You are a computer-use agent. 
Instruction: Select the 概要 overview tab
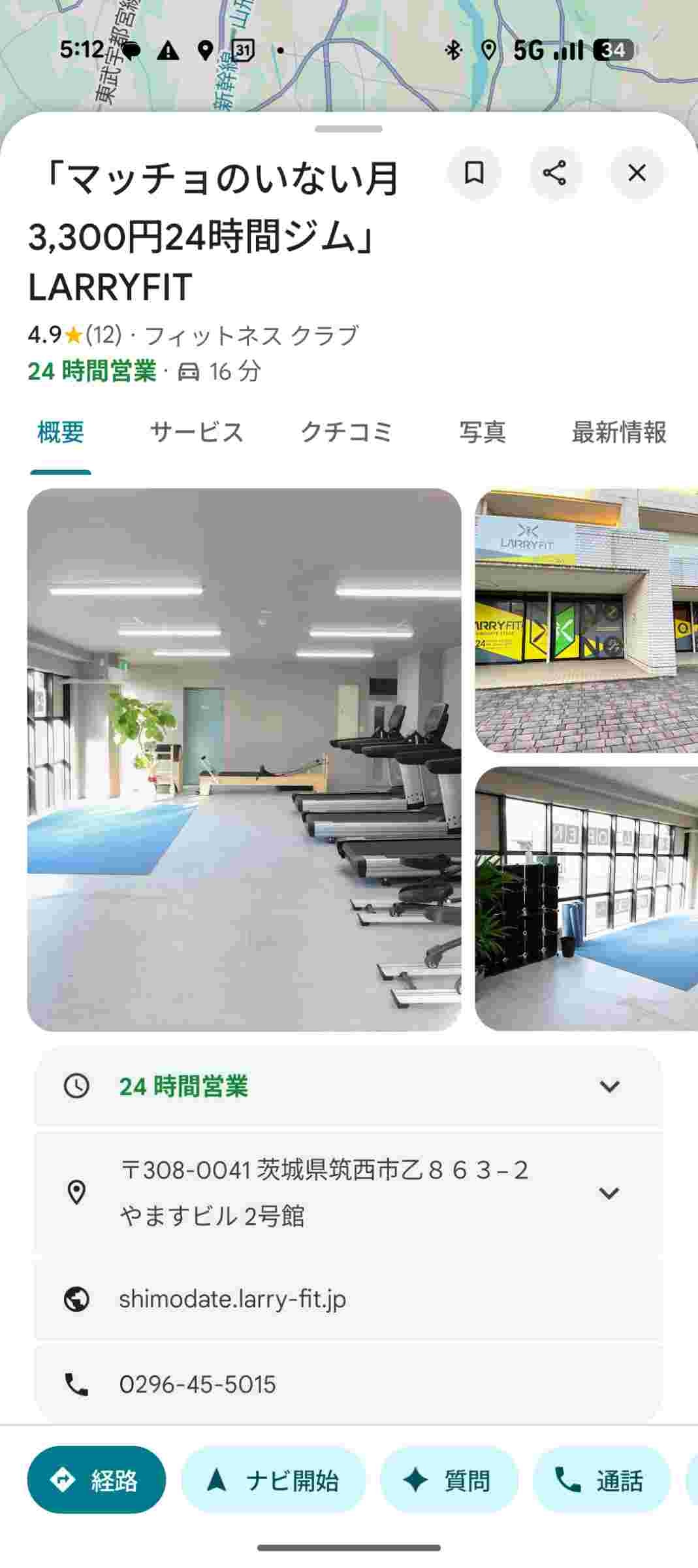(x=61, y=433)
